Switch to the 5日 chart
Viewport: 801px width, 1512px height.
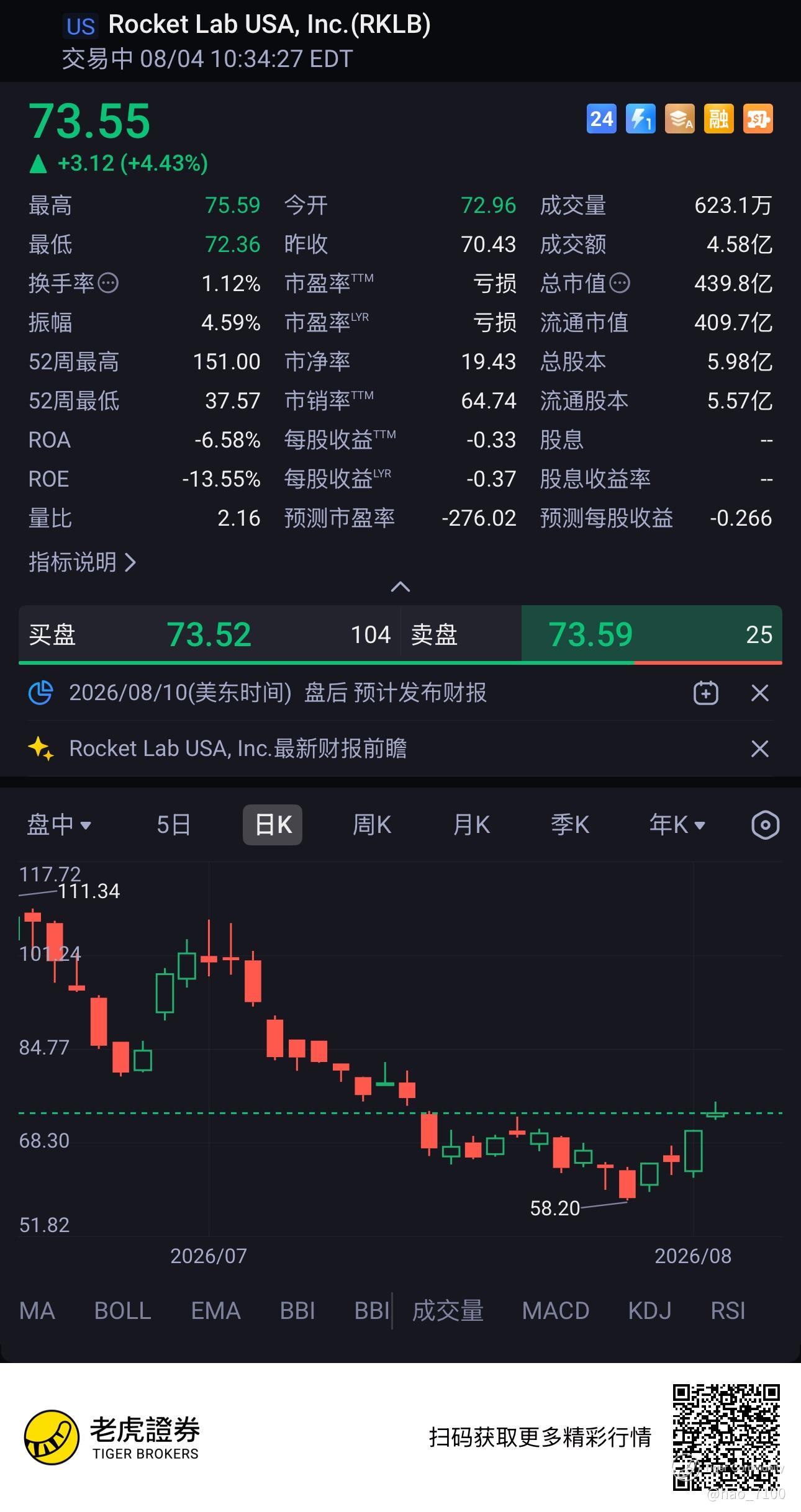173,825
